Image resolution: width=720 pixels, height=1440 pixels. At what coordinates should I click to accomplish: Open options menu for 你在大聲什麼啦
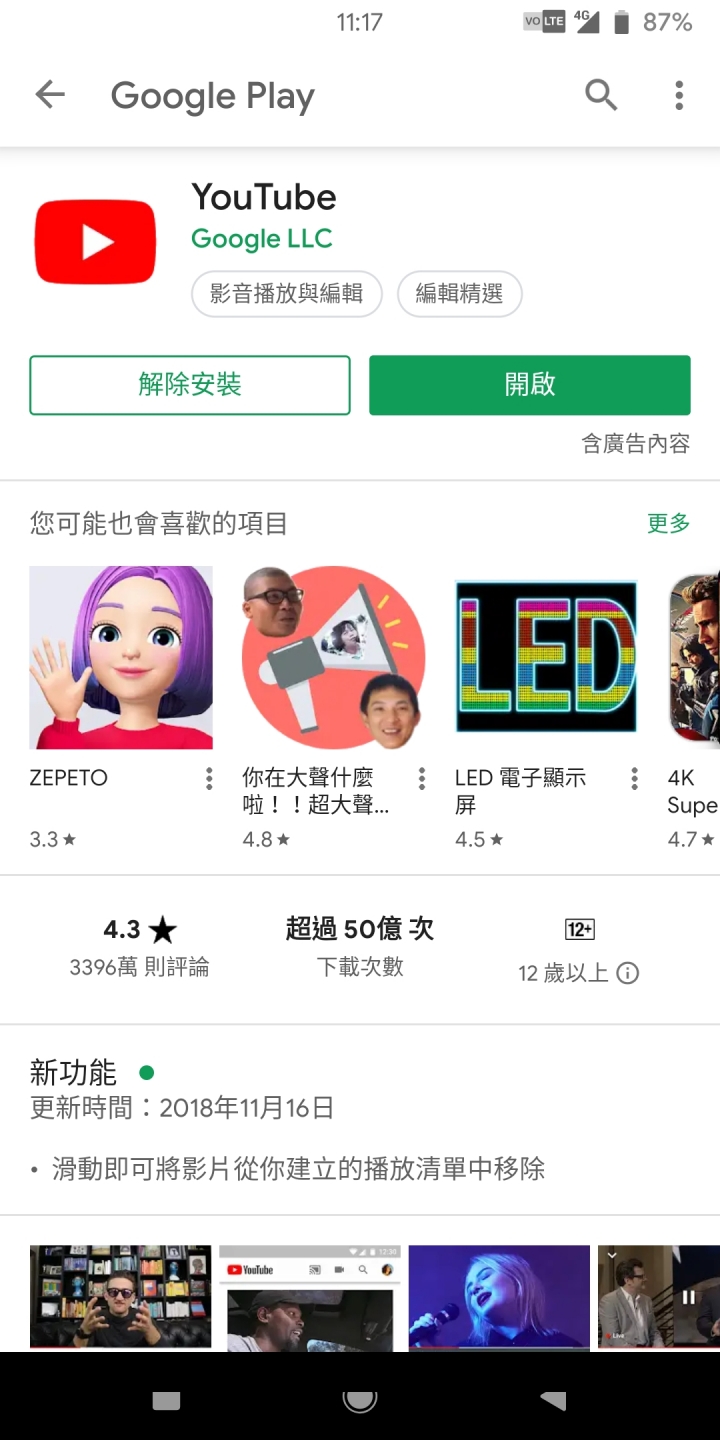[x=422, y=779]
